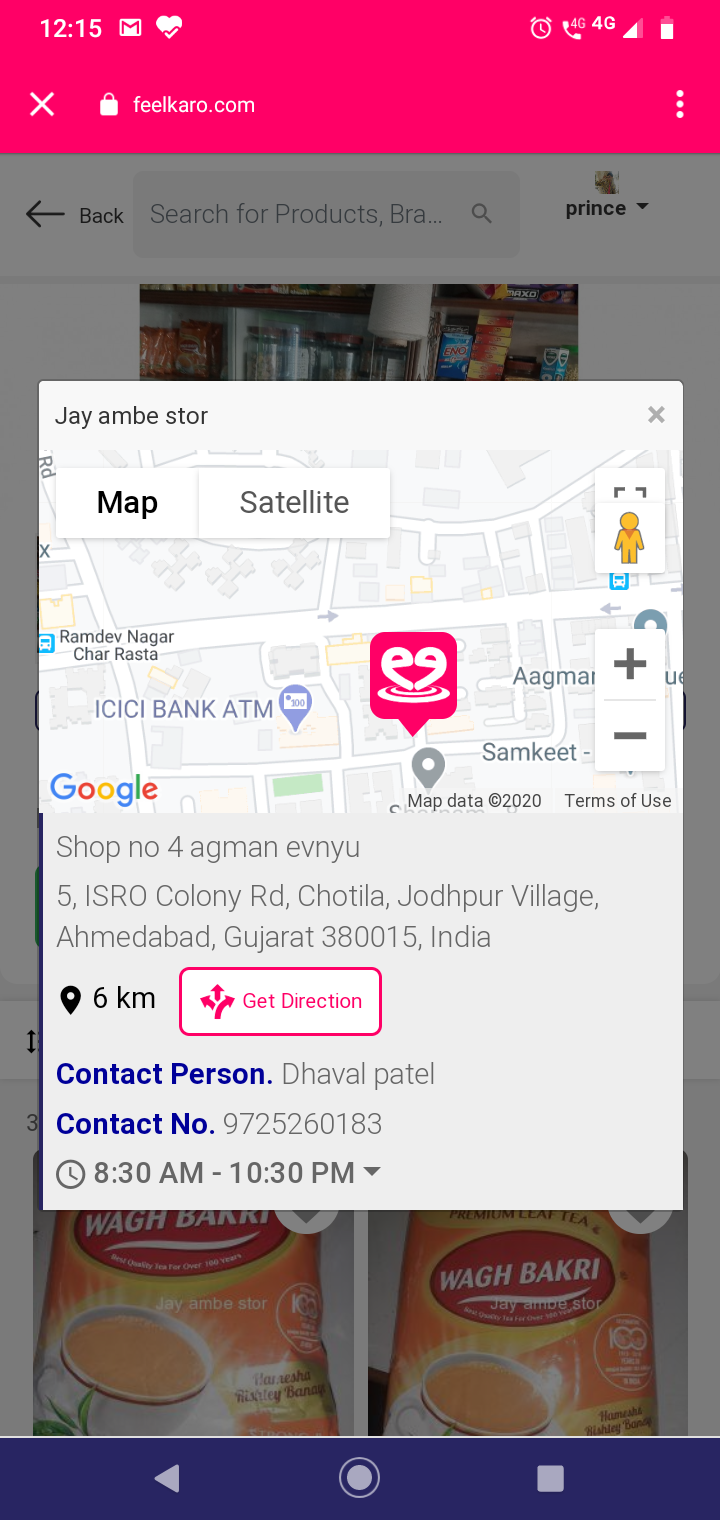Close the feelkaro.com browser tab
Image resolution: width=720 pixels, height=1520 pixels.
point(42,104)
